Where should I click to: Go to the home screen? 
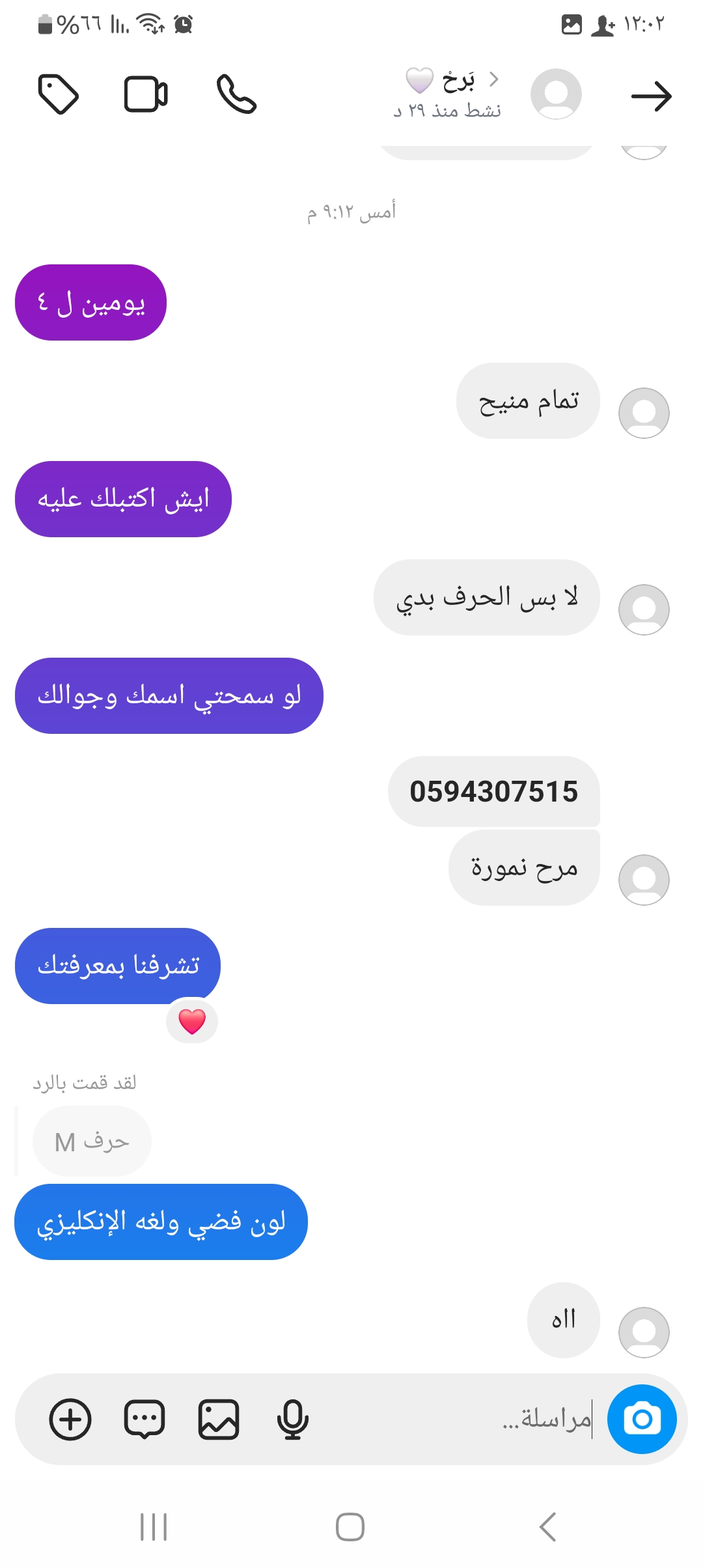coord(350,1526)
